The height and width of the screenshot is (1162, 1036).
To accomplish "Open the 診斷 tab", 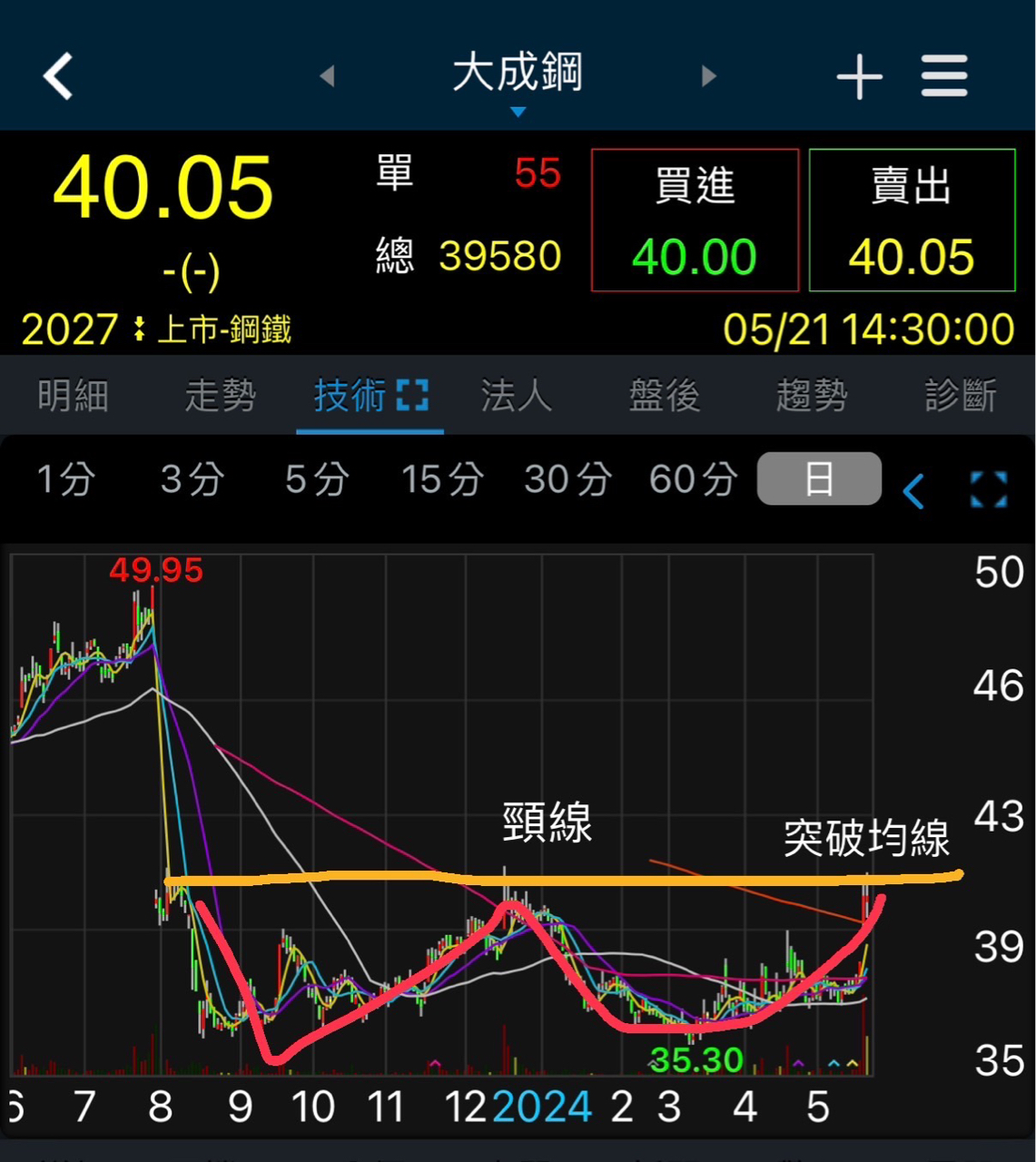I will (961, 396).
